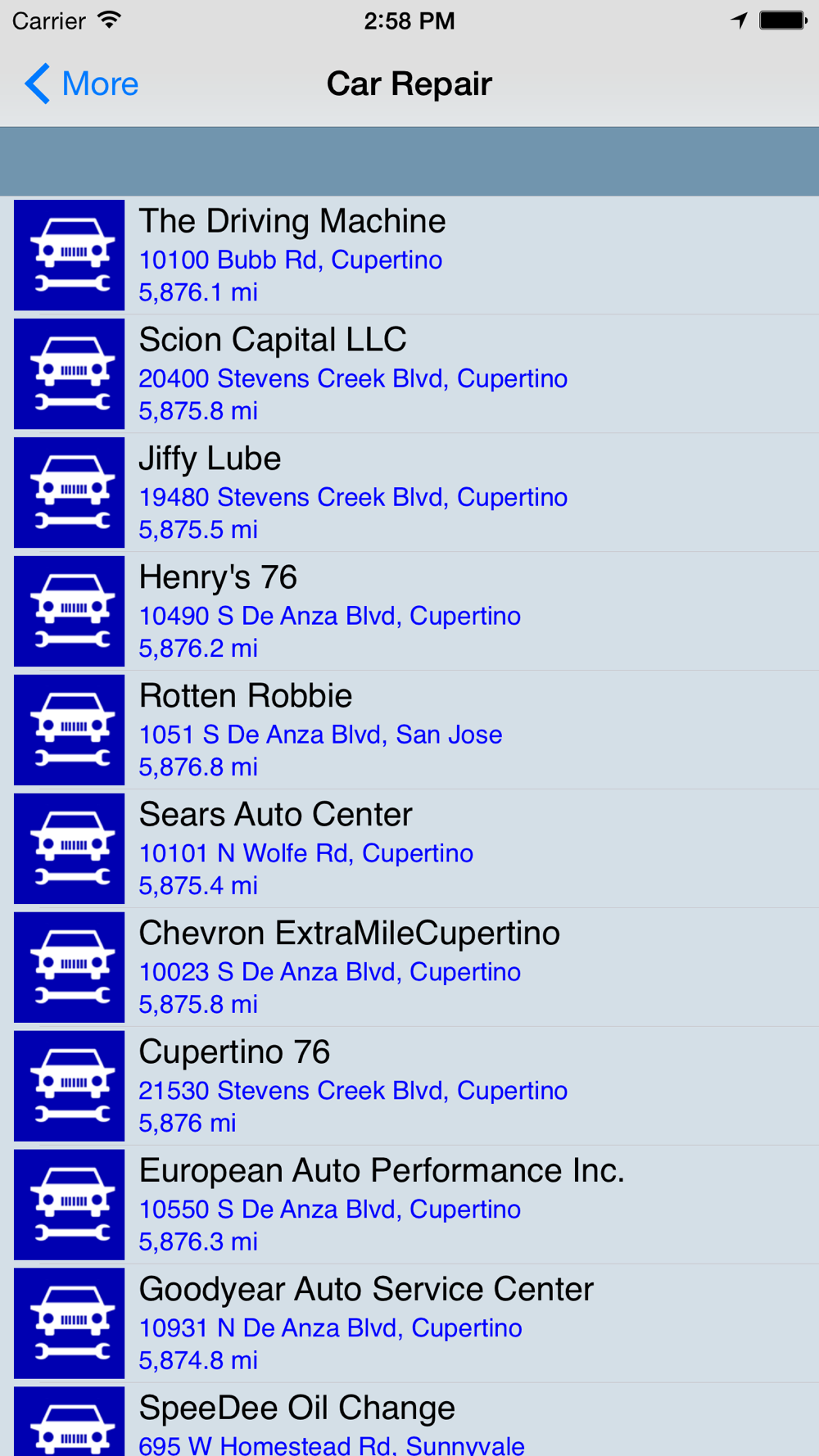
Task: Select Goodyear Auto Service Center
Action: point(409,1324)
